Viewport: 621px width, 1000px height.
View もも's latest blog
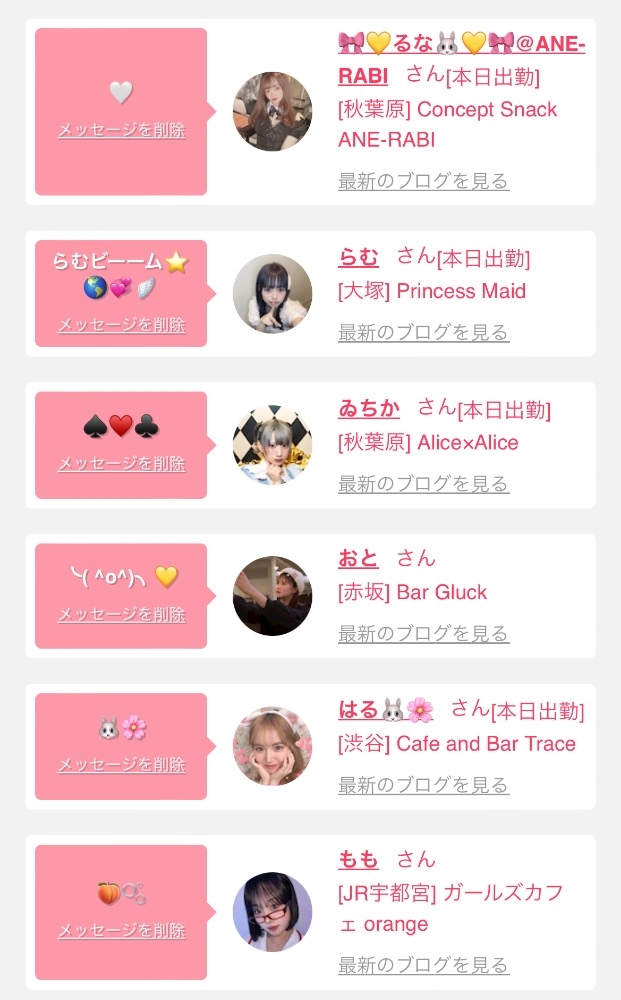click(x=423, y=966)
